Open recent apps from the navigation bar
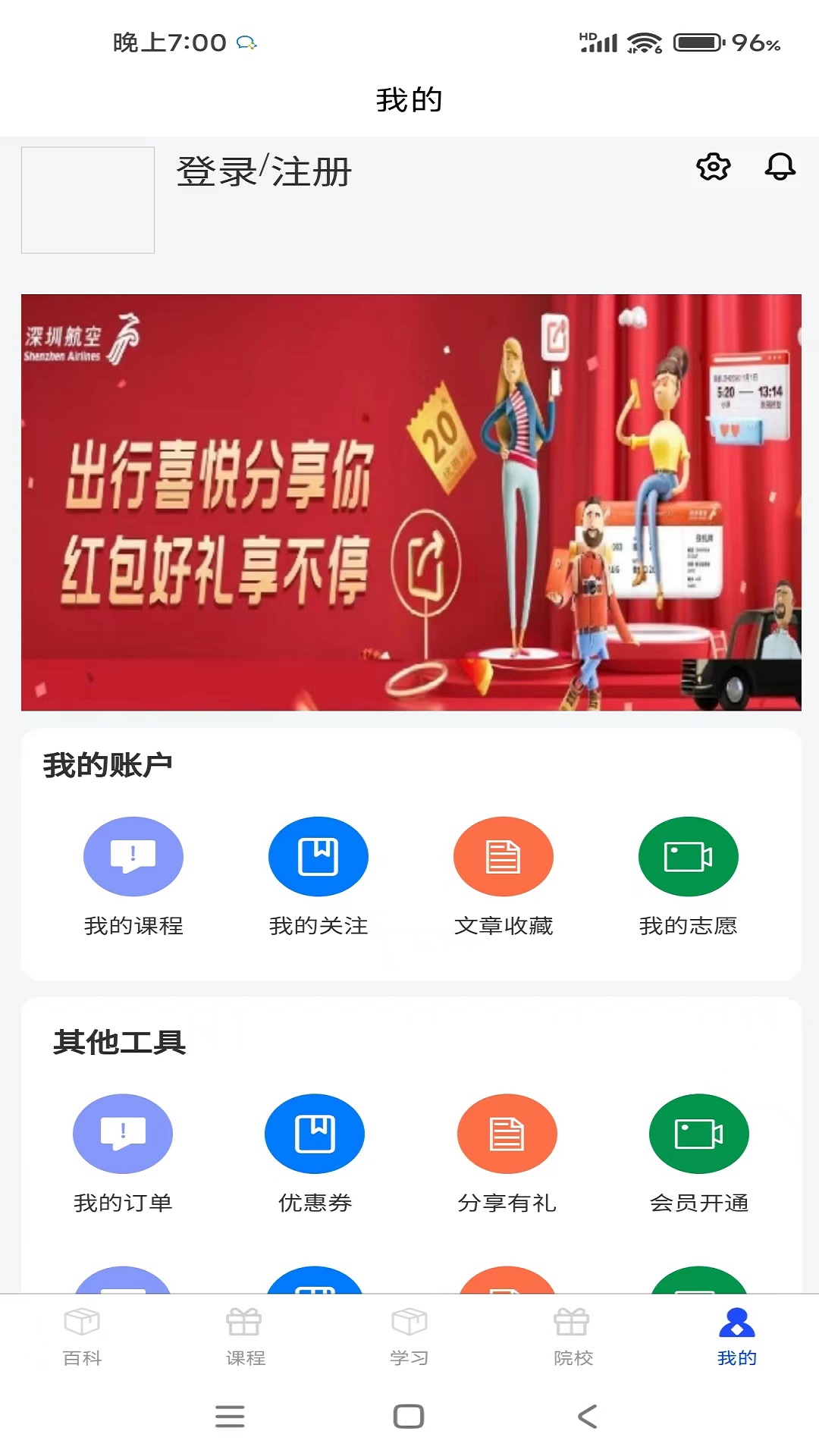This screenshot has height=1456, width=819. [x=230, y=1416]
